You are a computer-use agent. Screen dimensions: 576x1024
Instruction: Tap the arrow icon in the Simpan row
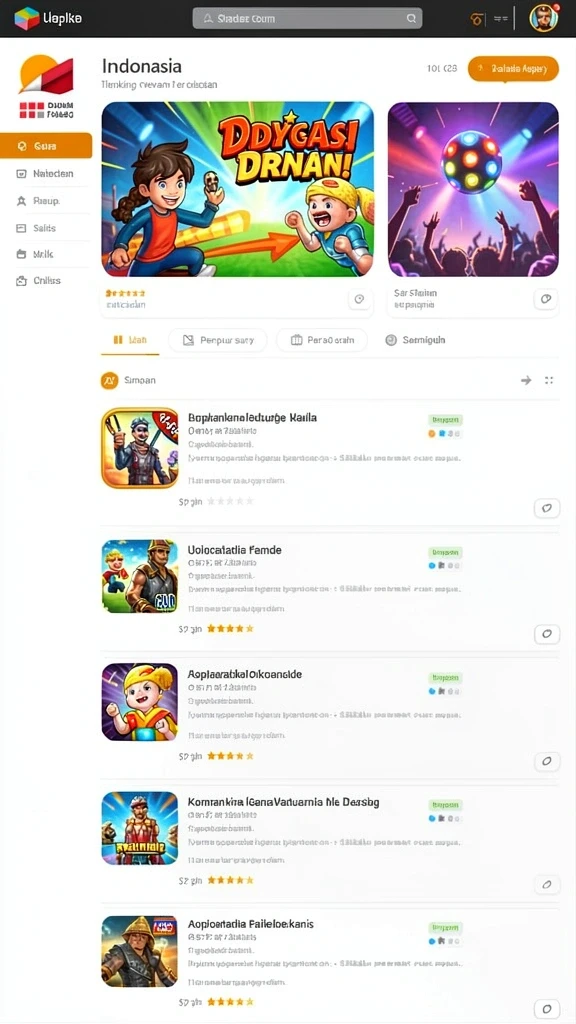[x=526, y=380]
